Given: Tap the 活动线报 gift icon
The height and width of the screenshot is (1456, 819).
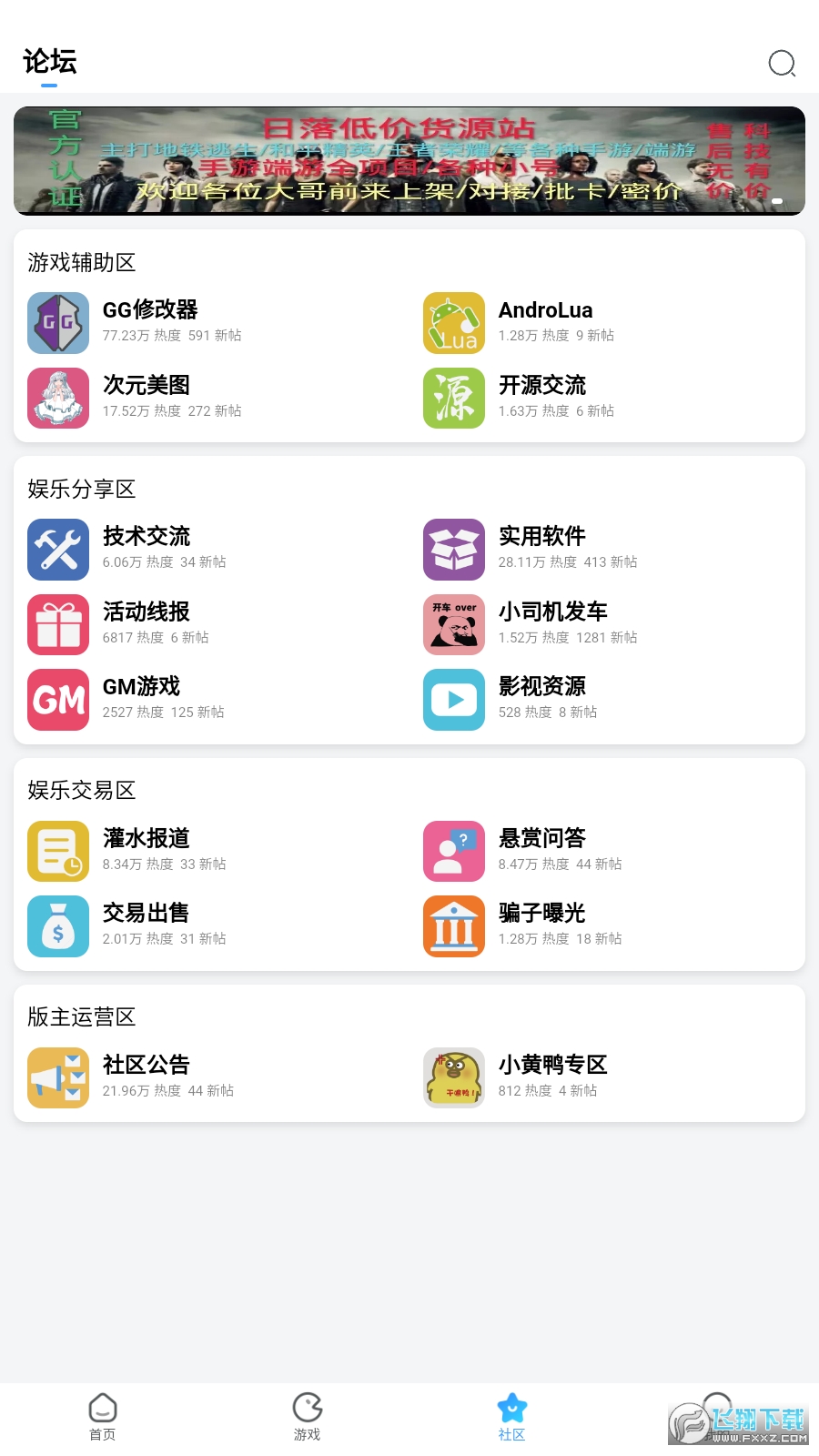Looking at the screenshot, I should click(57, 624).
